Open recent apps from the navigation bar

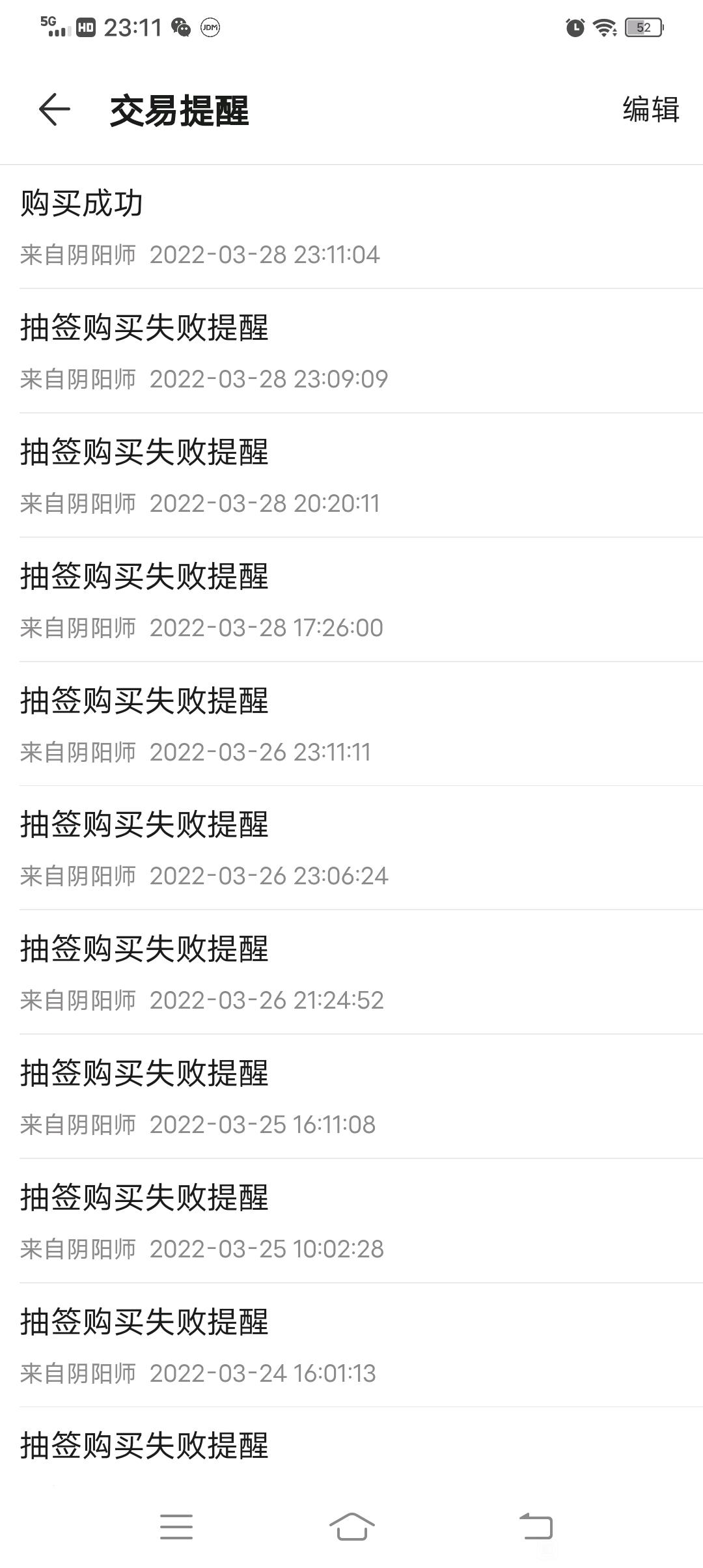pyautogui.click(x=176, y=1527)
